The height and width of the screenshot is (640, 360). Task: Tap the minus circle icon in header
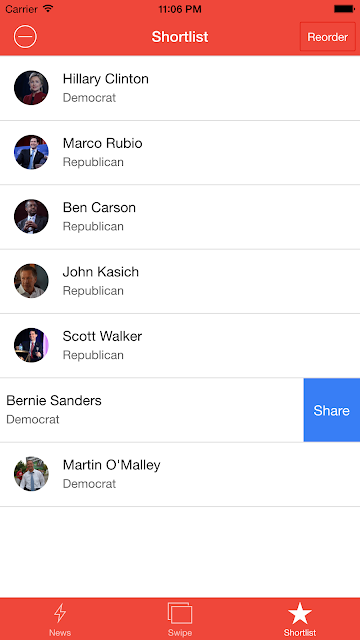(25, 37)
